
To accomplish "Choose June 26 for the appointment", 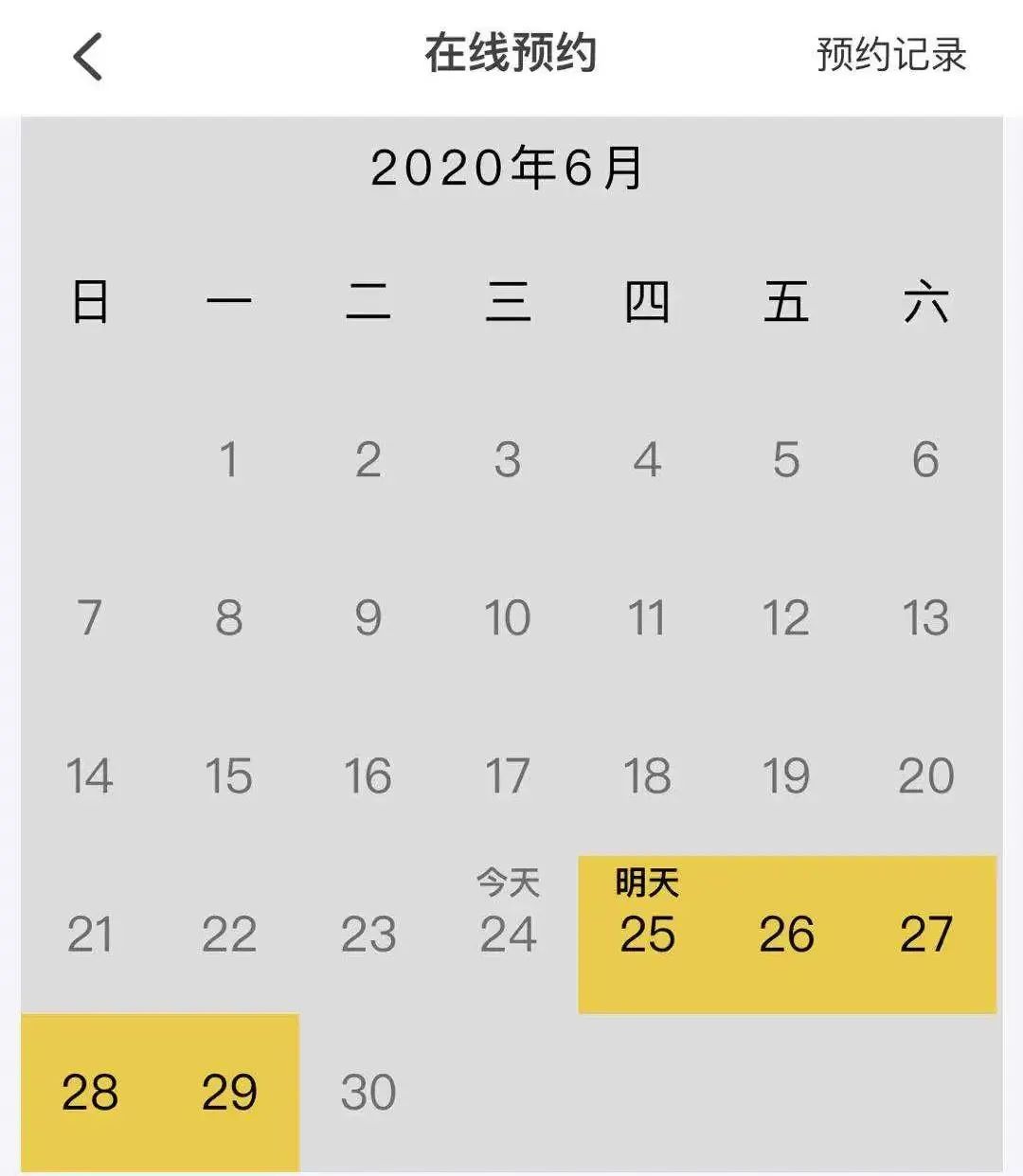I will (786, 934).
